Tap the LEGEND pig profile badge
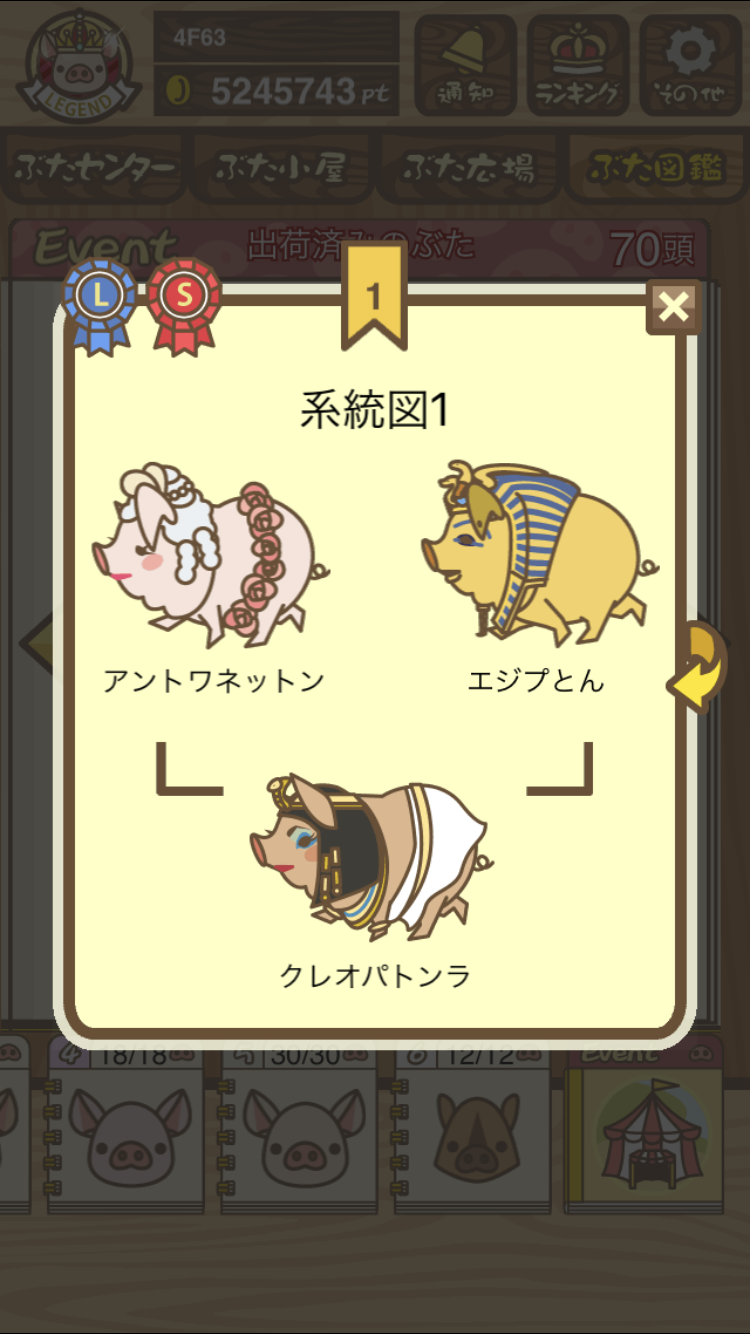This screenshot has width=750, height=1334. tap(82, 65)
